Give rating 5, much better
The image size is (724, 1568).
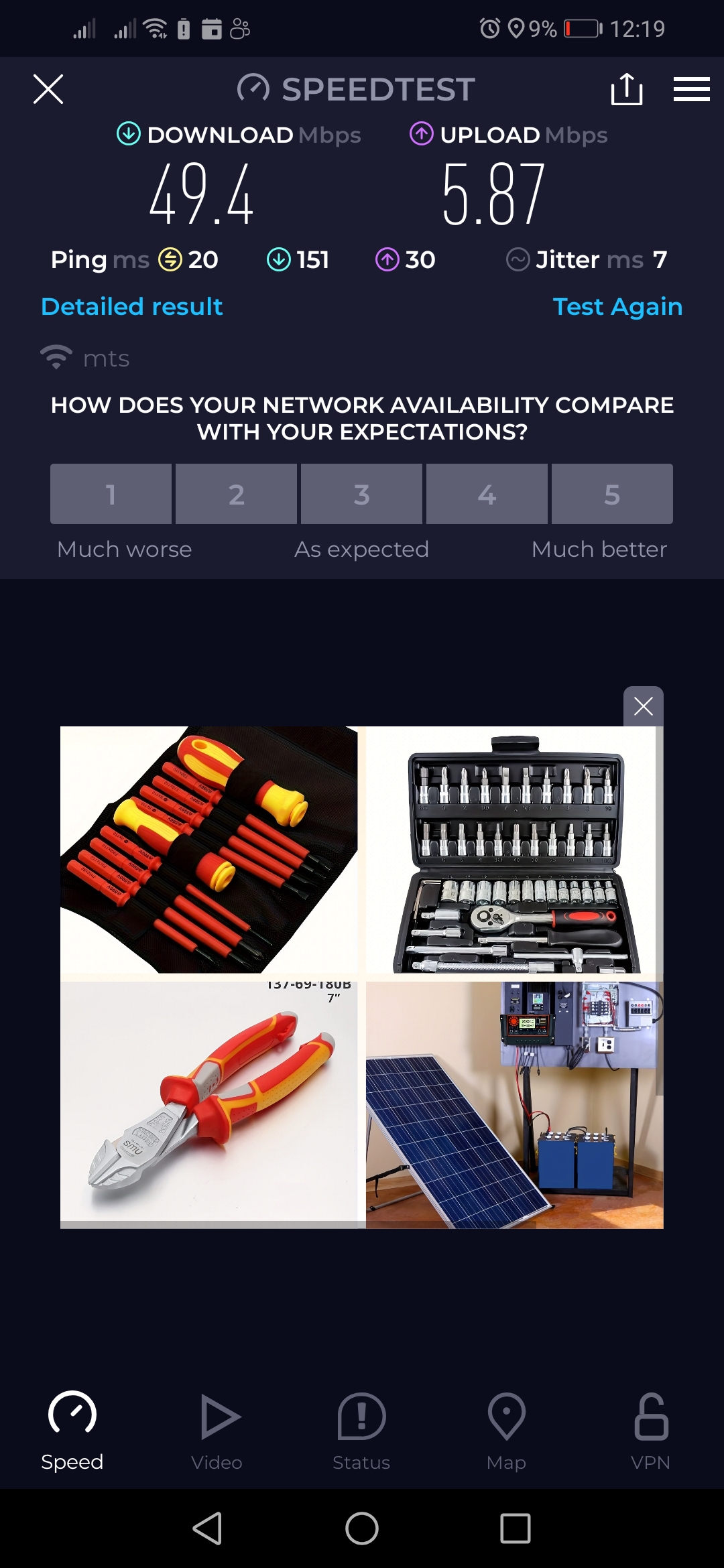click(612, 495)
